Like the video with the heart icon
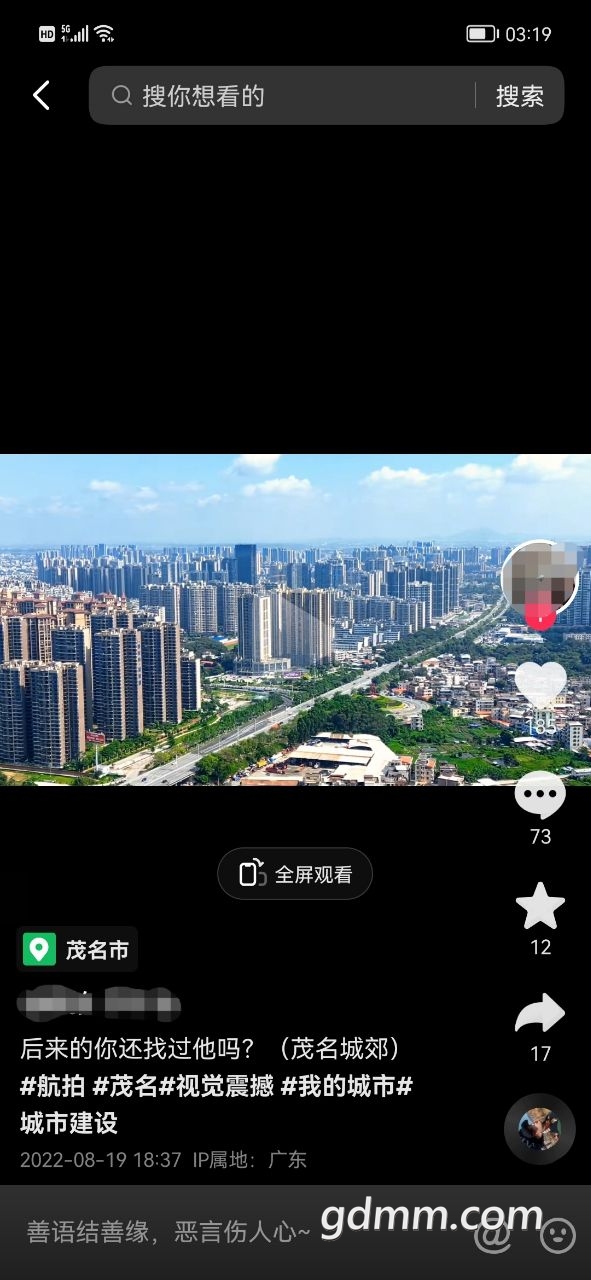591x1280 pixels. pos(541,683)
